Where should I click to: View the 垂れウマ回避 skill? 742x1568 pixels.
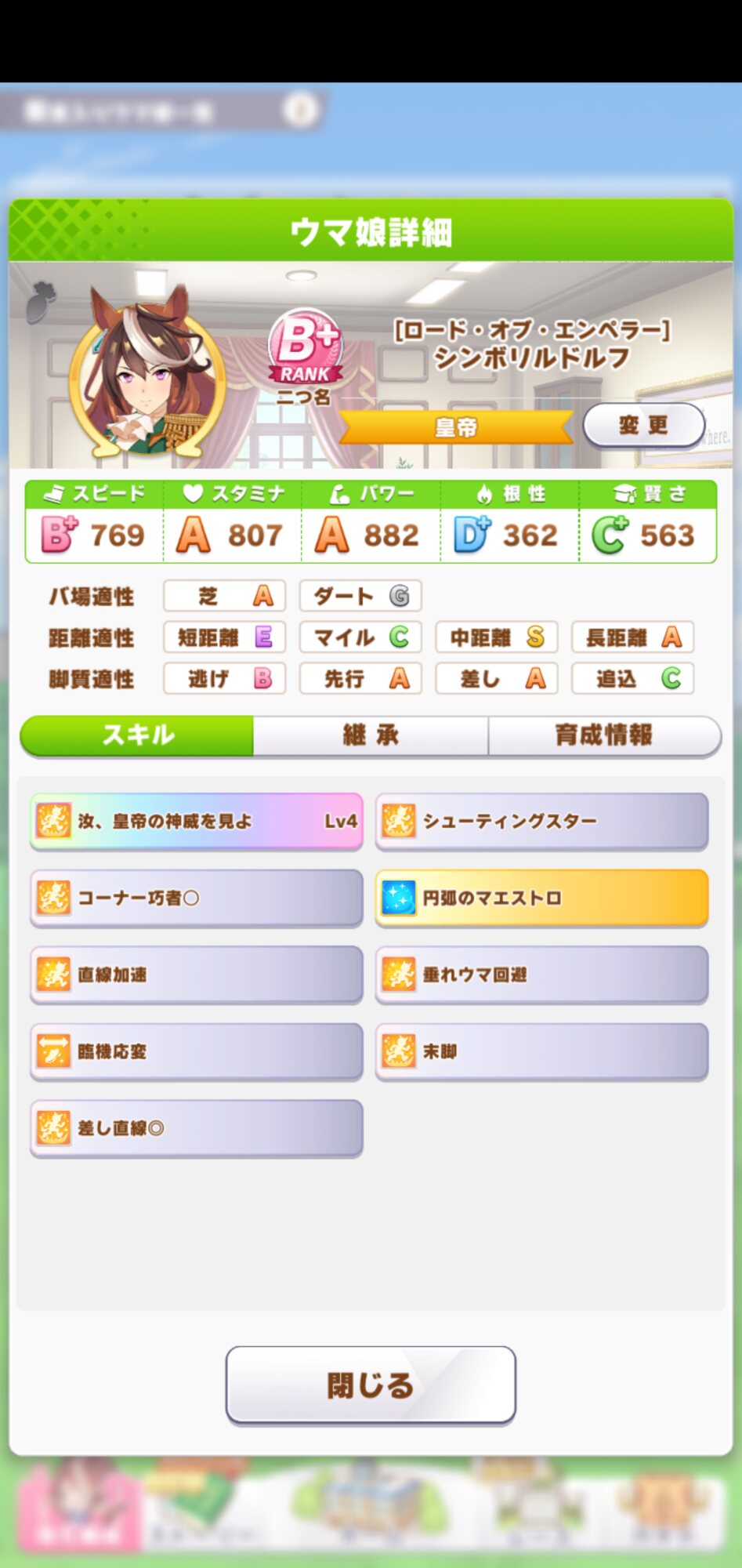(541, 975)
